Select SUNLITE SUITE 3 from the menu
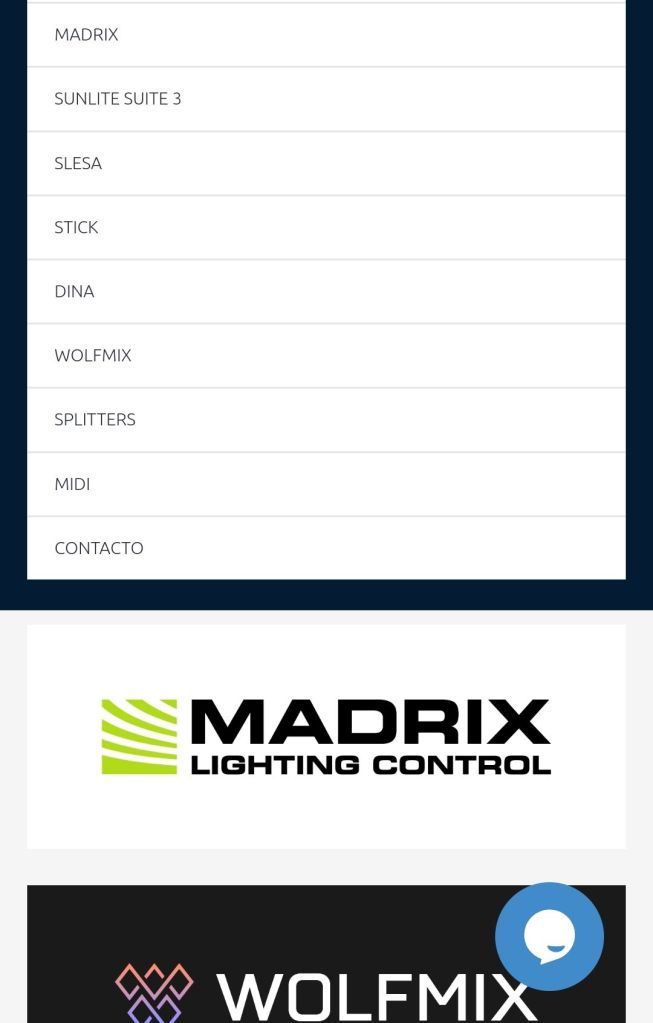The width and height of the screenshot is (653, 1023). click(x=118, y=99)
